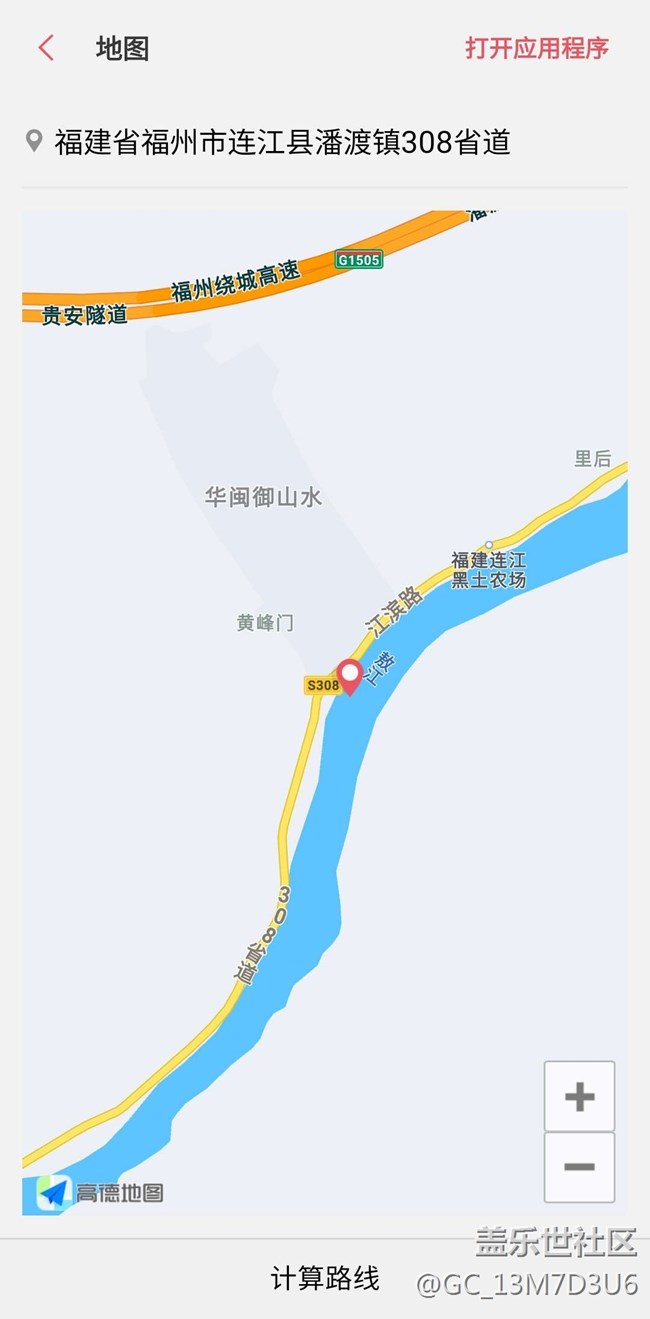This screenshot has width=650, height=1319.
Task: Tap 打开应用程序 to open the app
Action: coord(536,48)
